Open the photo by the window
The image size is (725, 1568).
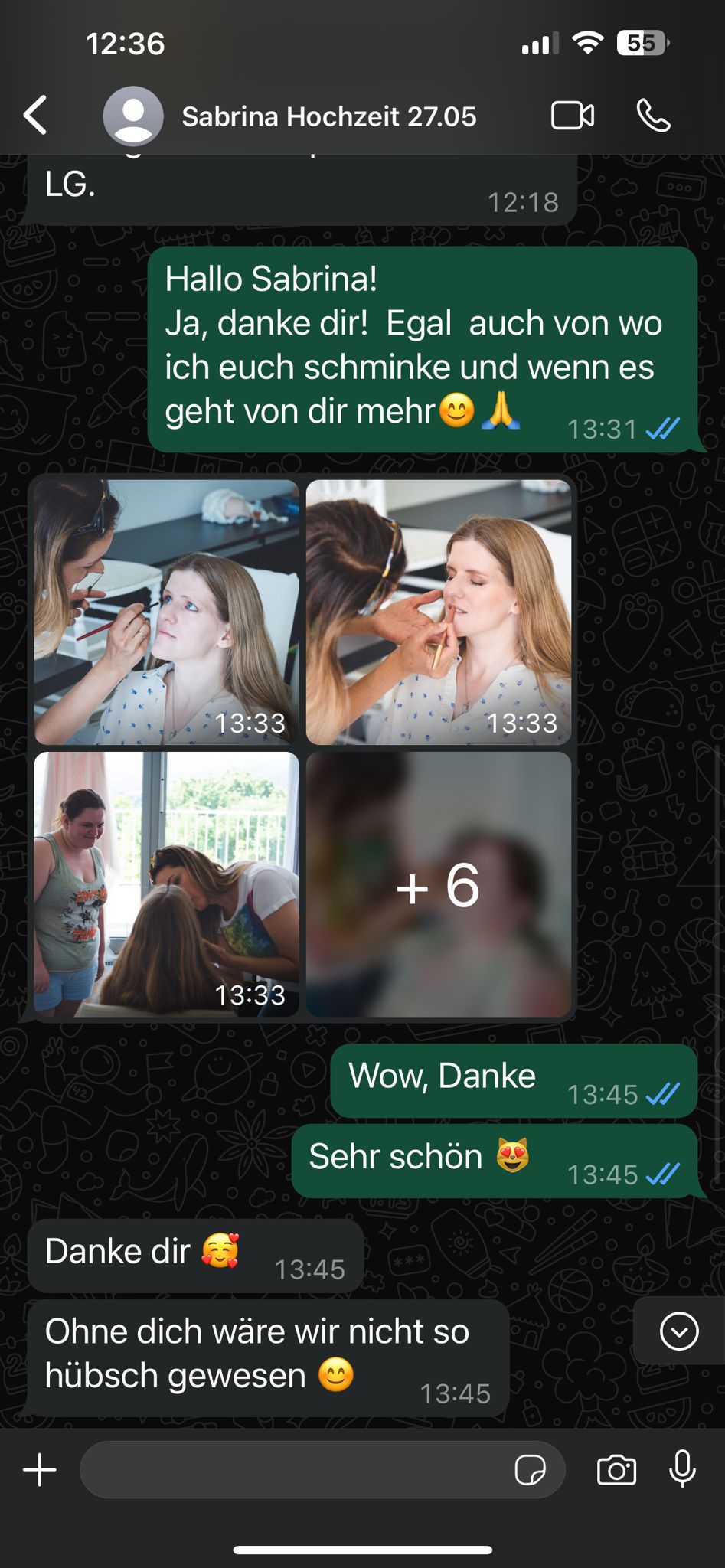[166, 884]
